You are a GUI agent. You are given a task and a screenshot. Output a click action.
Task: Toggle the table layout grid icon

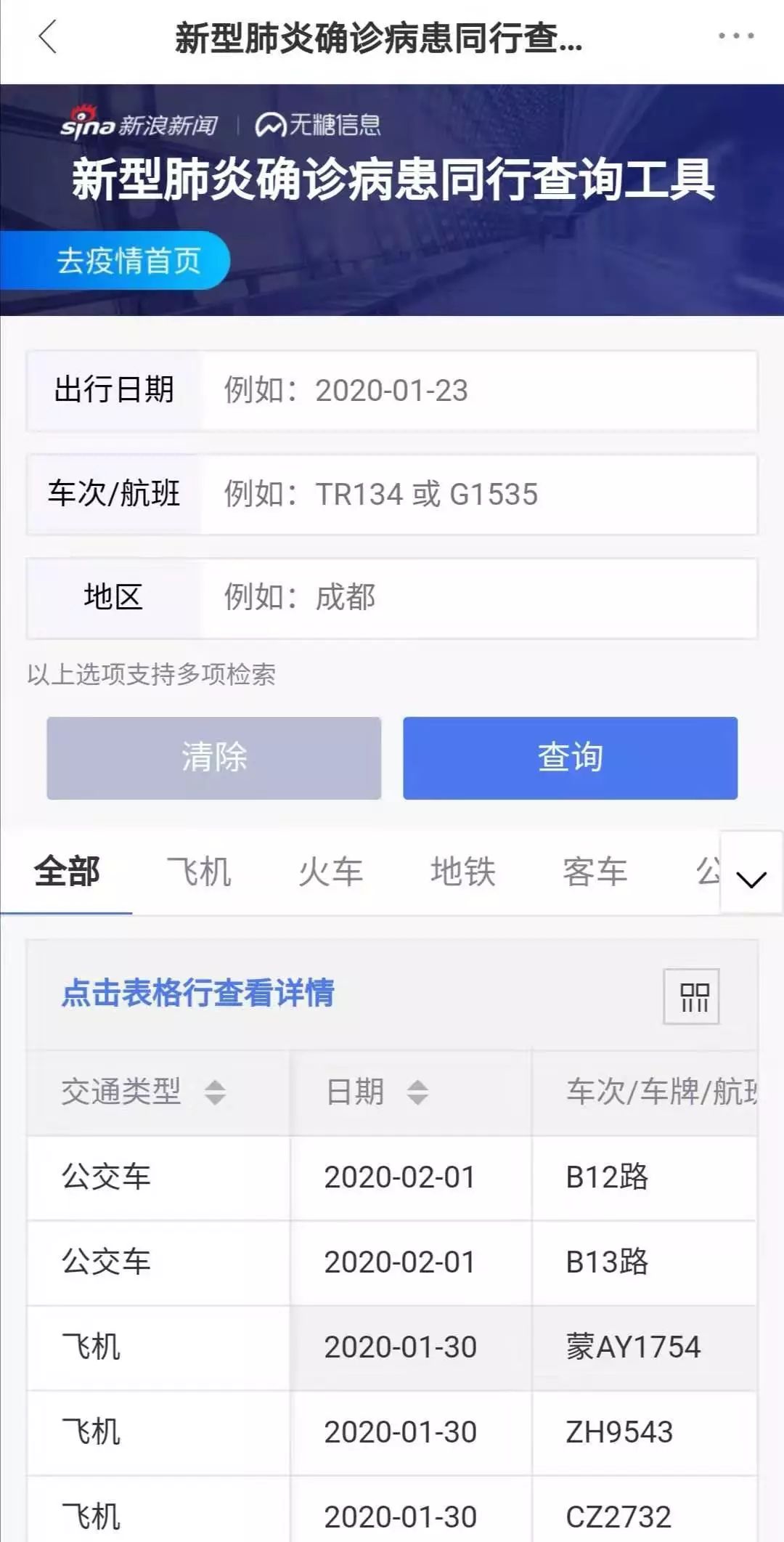pos(692,997)
